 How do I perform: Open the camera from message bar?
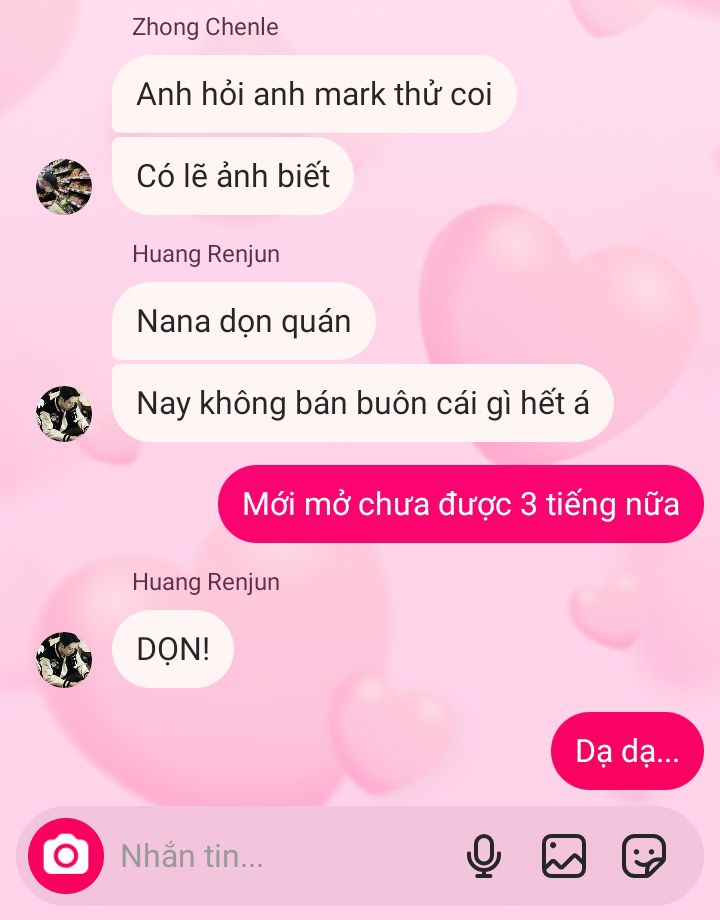(66, 856)
